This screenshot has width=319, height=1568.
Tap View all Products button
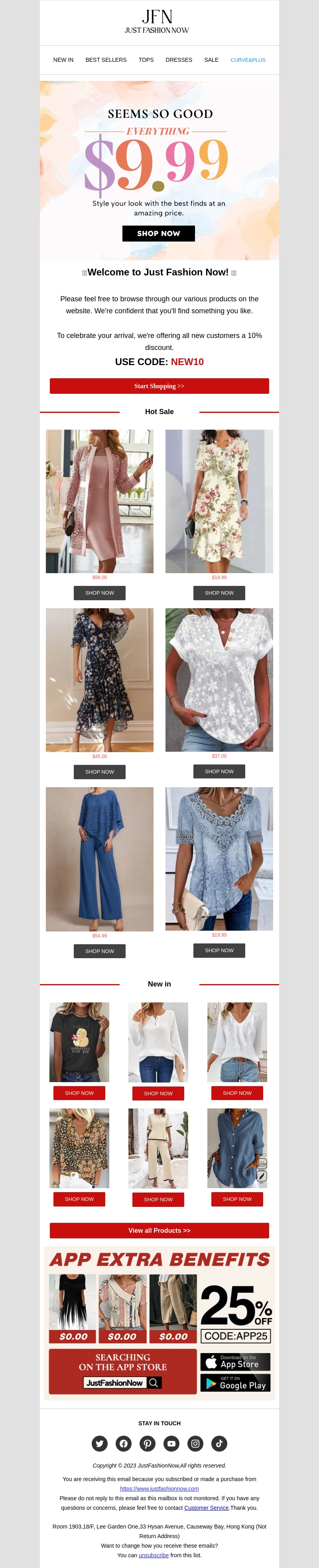(159, 1230)
